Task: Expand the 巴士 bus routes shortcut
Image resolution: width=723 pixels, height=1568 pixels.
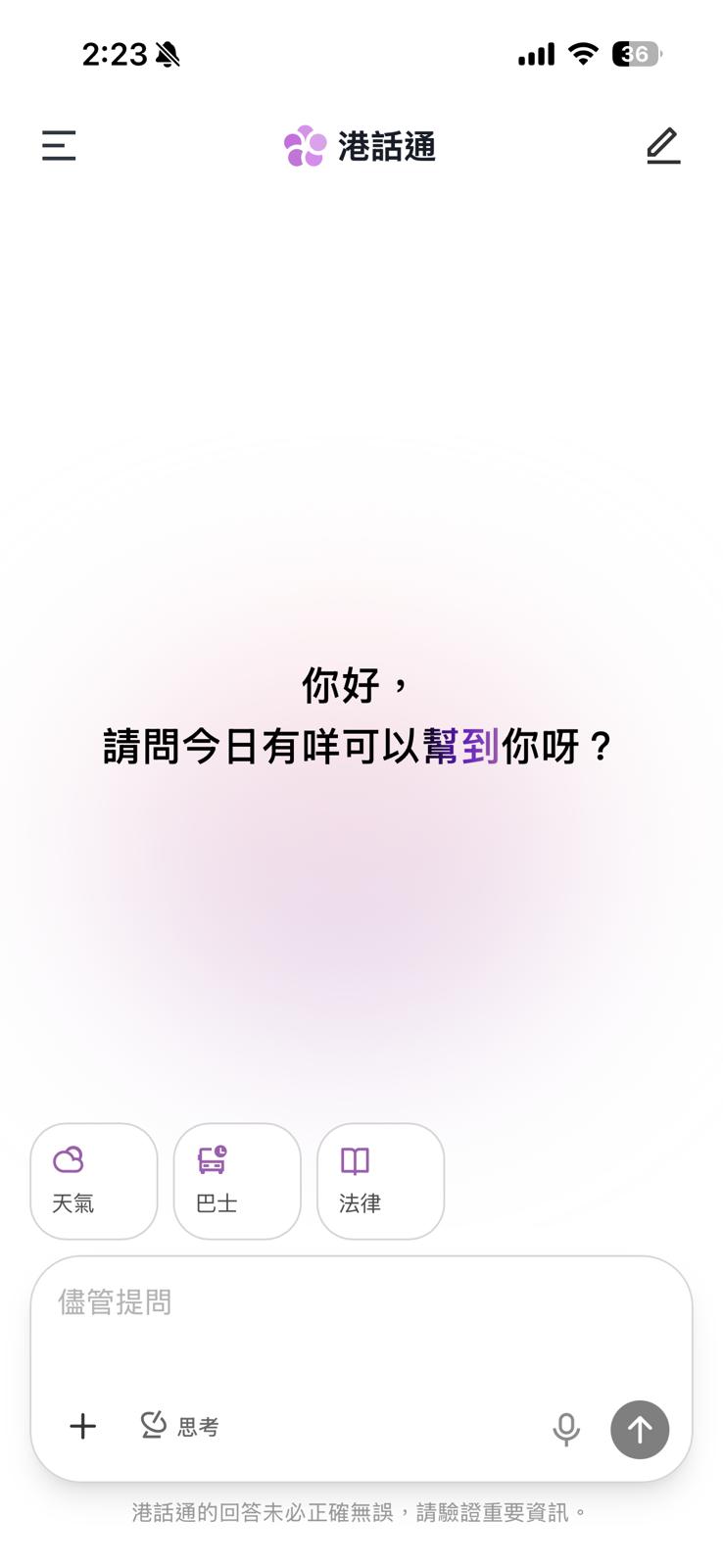Action: pyautogui.click(x=236, y=1181)
